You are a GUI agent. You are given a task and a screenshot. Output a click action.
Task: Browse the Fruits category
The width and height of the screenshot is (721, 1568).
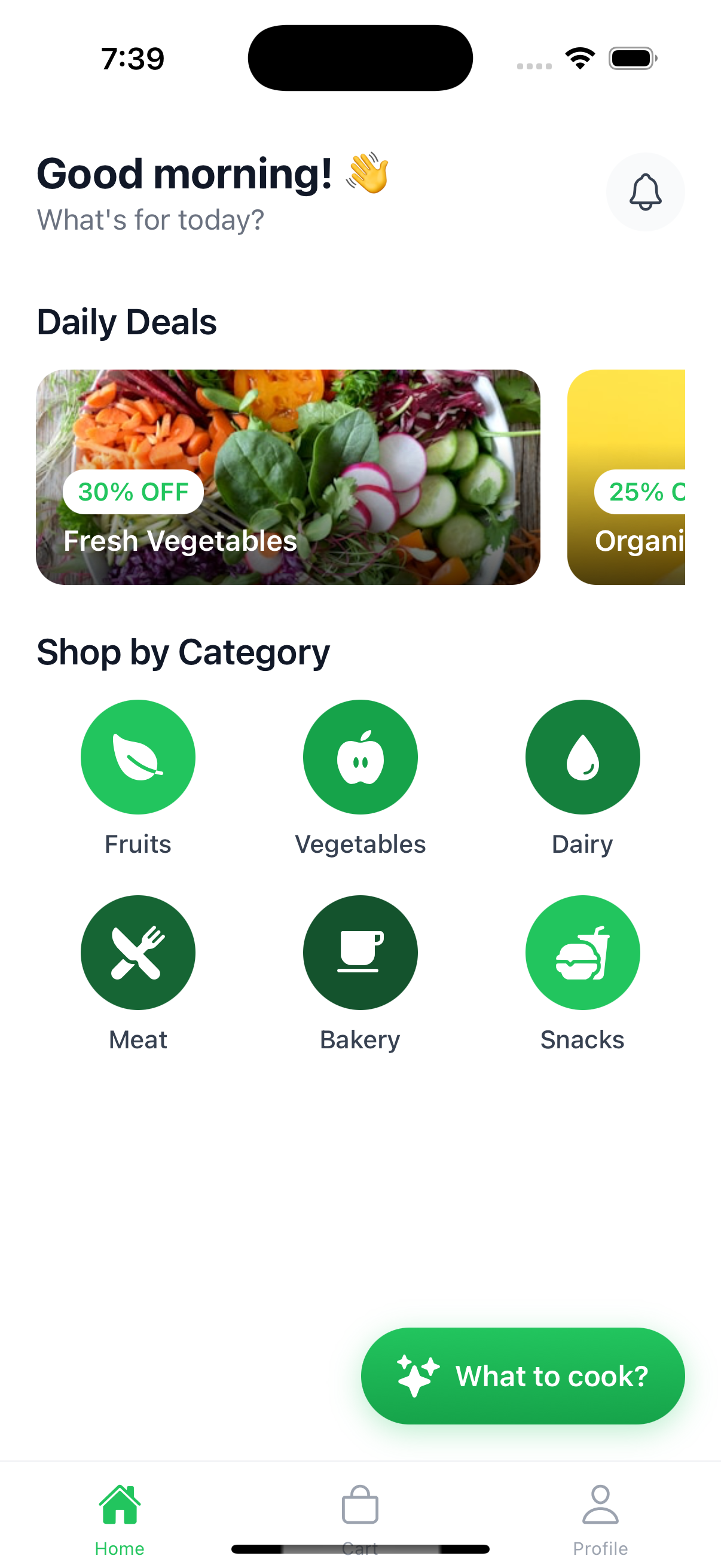138,756
